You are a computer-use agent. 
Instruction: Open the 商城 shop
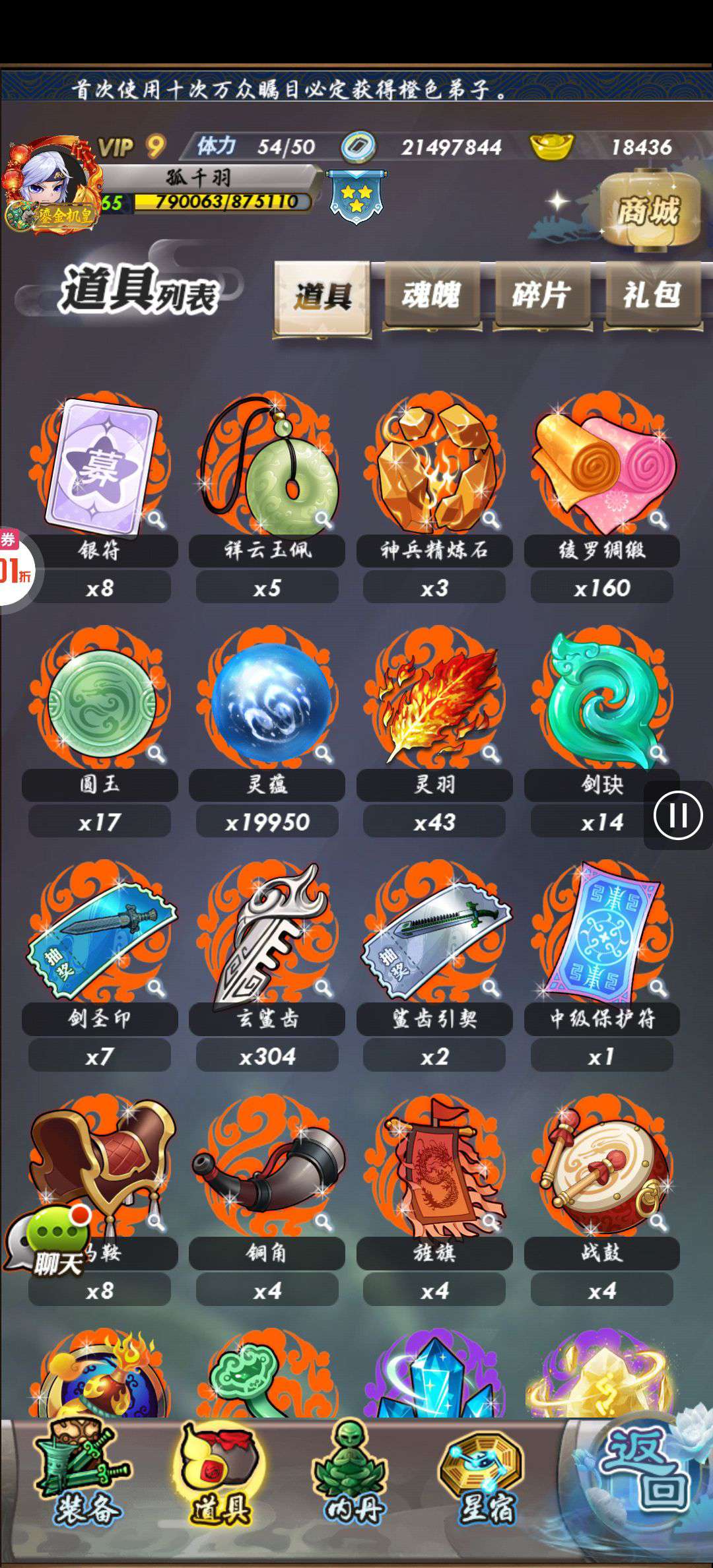click(x=648, y=211)
